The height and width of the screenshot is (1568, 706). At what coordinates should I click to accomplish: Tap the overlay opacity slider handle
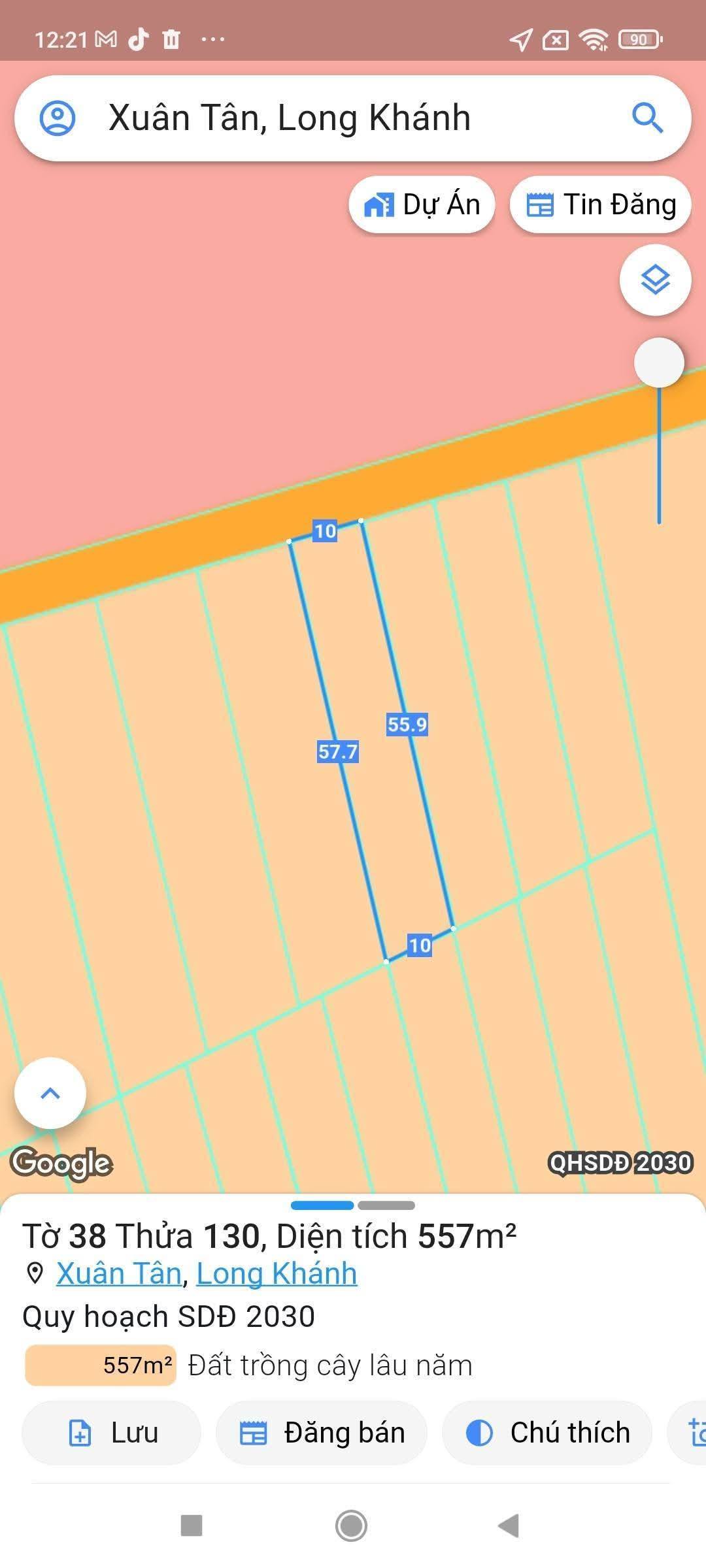click(659, 363)
